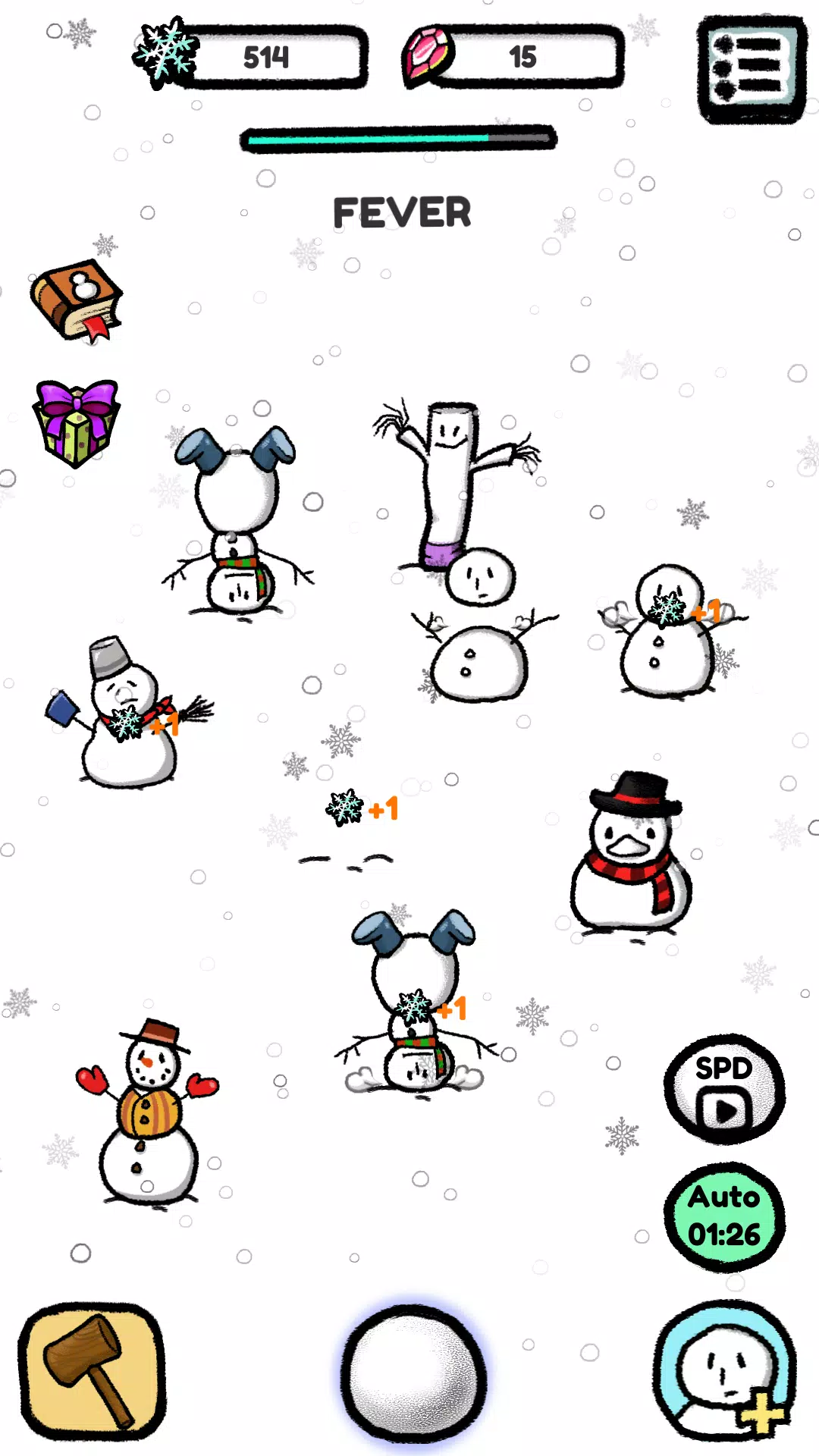Tap the snowflake currency icon
This screenshot has width=819, height=1456.
tap(165, 53)
